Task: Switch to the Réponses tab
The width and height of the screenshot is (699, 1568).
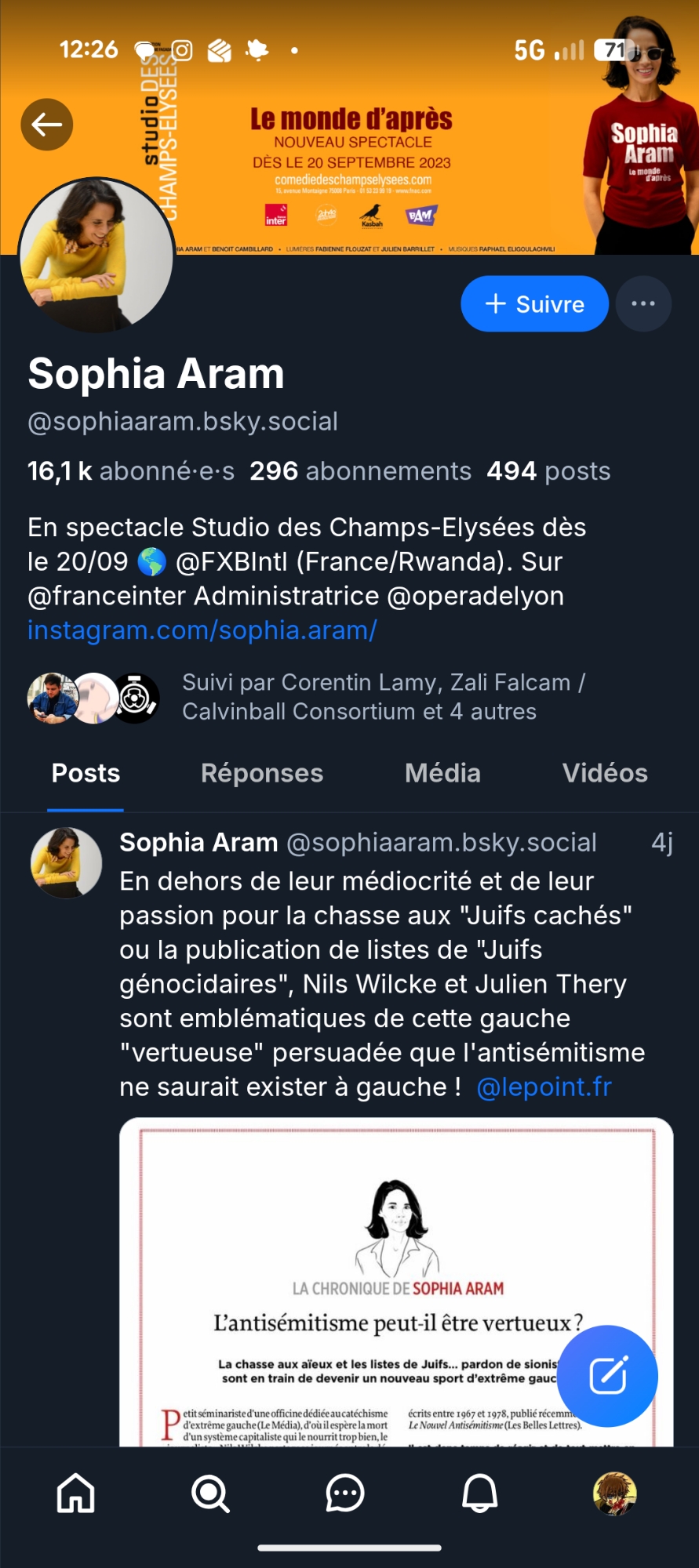Action: pyautogui.click(x=262, y=774)
